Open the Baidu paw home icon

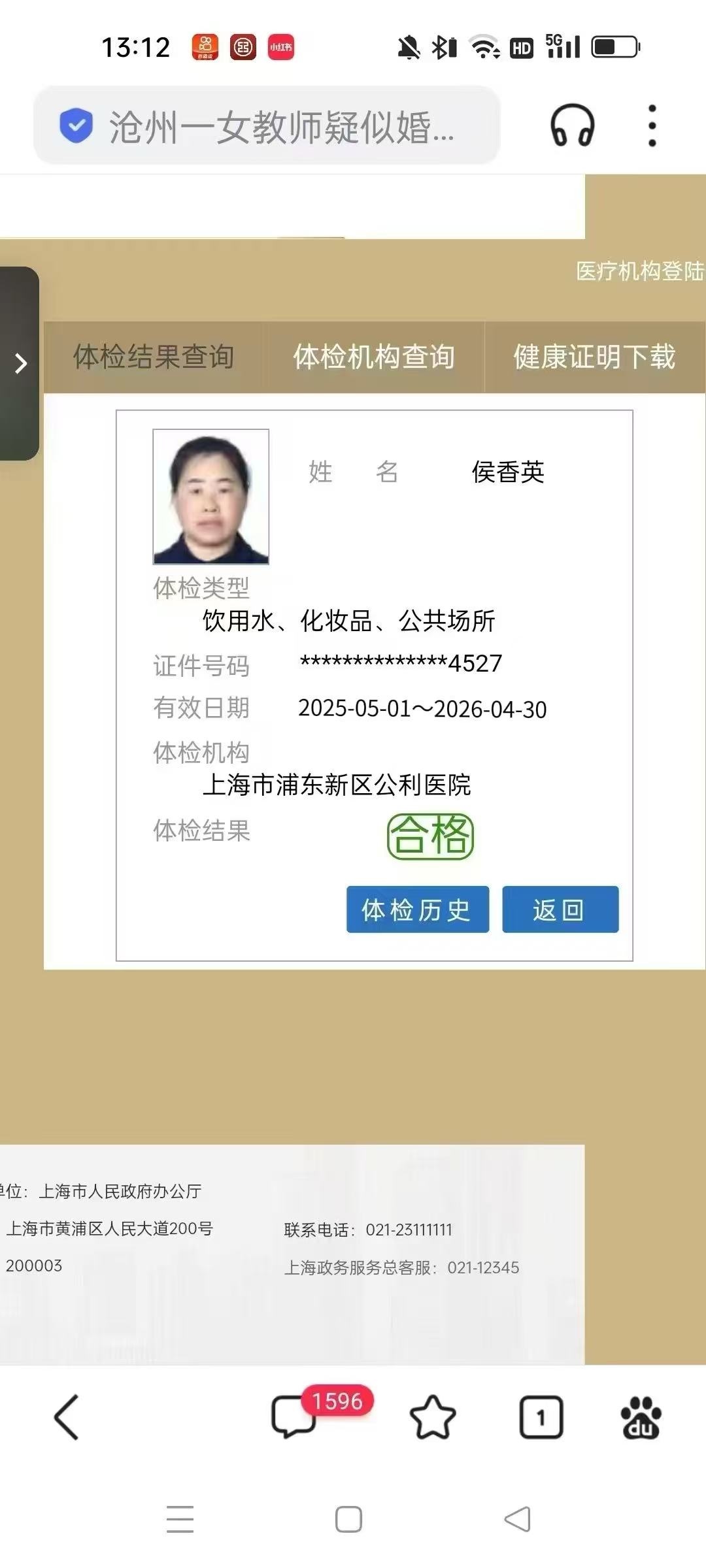(641, 1417)
